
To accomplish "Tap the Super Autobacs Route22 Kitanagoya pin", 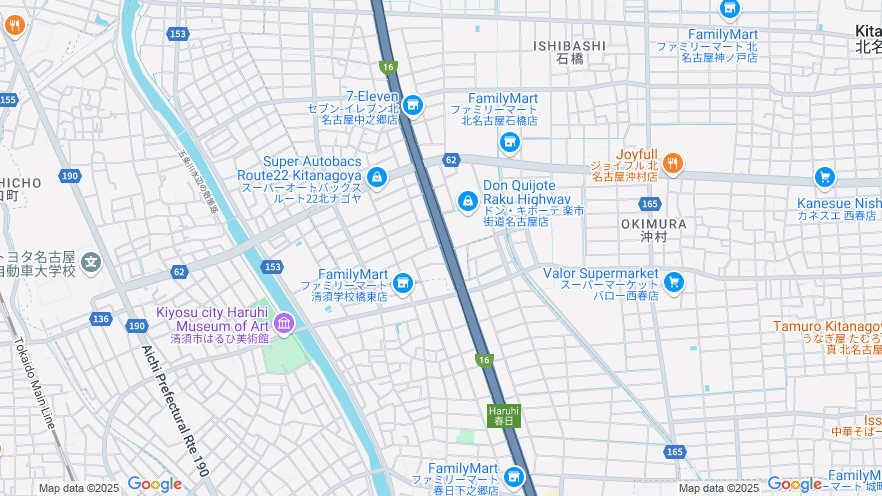I will (x=377, y=178).
